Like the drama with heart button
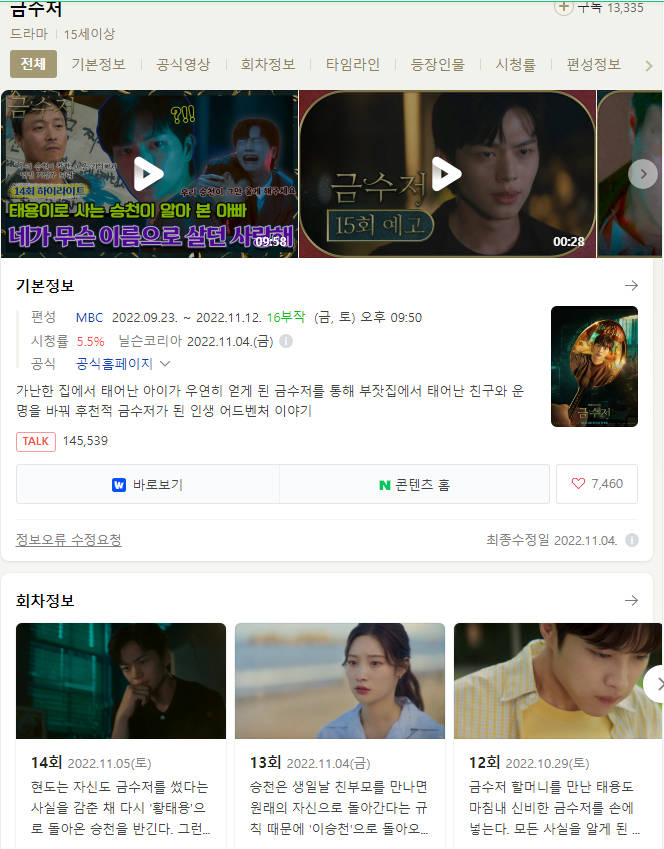The width and height of the screenshot is (664, 849). click(597, 484)
